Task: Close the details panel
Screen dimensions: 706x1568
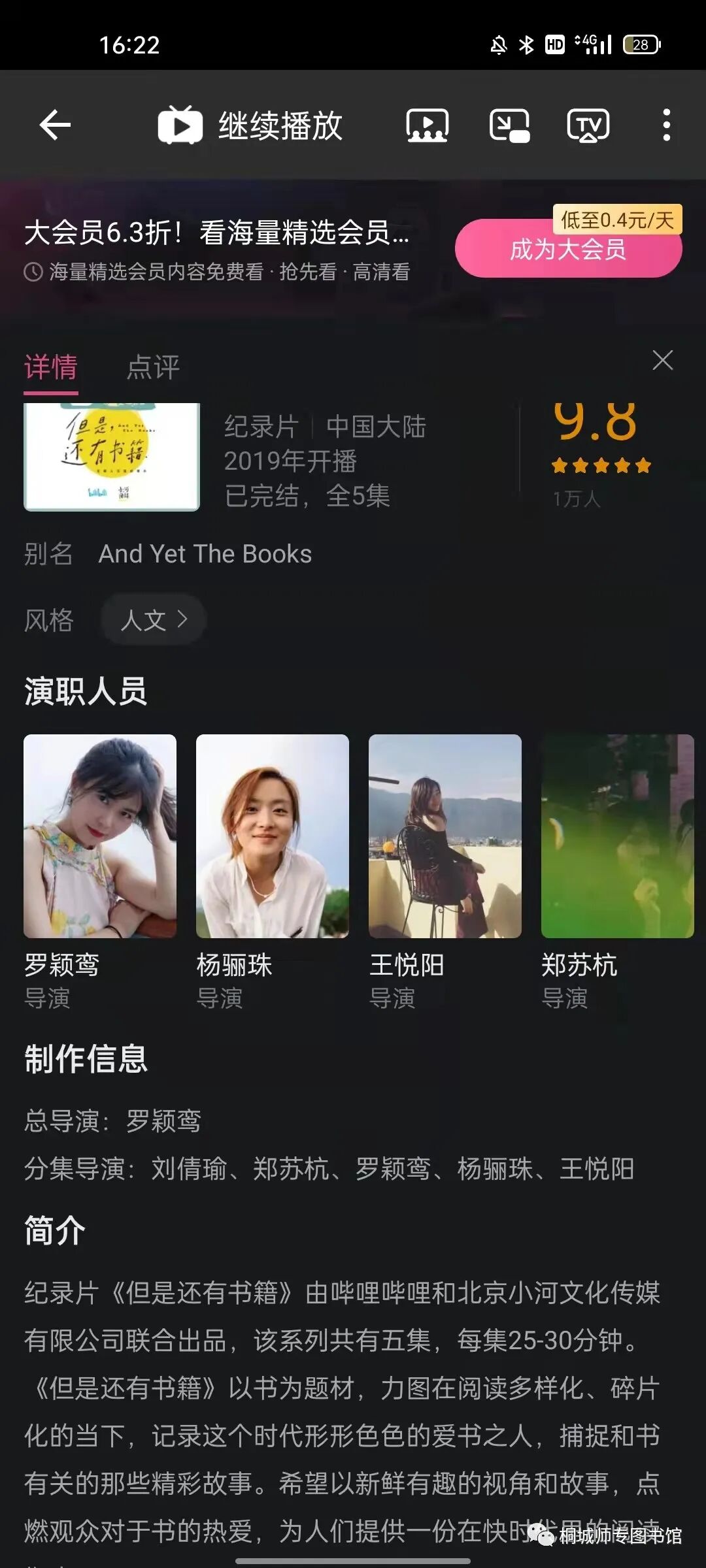Action: 662,360
